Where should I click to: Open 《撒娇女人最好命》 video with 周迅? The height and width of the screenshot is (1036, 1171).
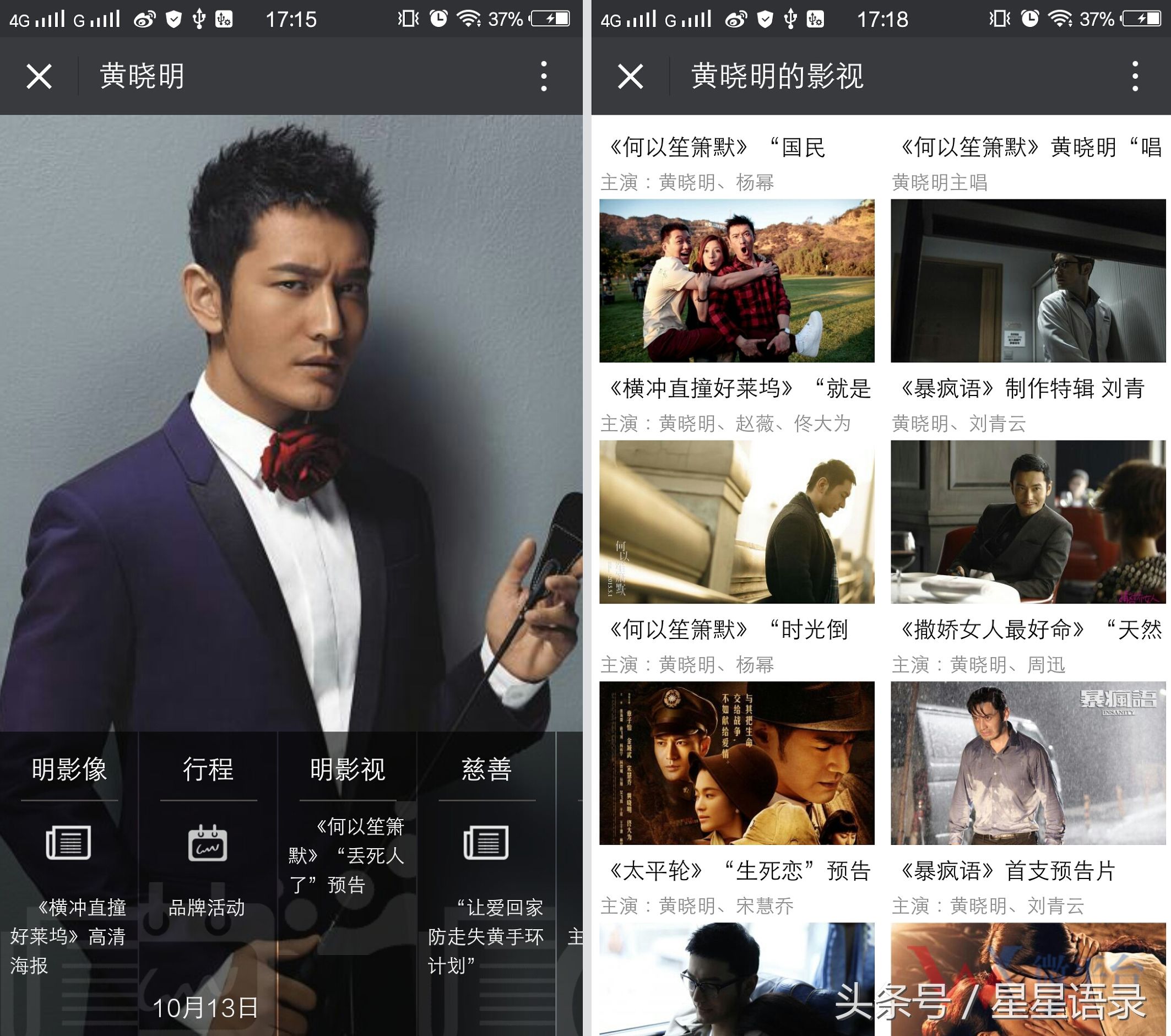click(1028, 522)
